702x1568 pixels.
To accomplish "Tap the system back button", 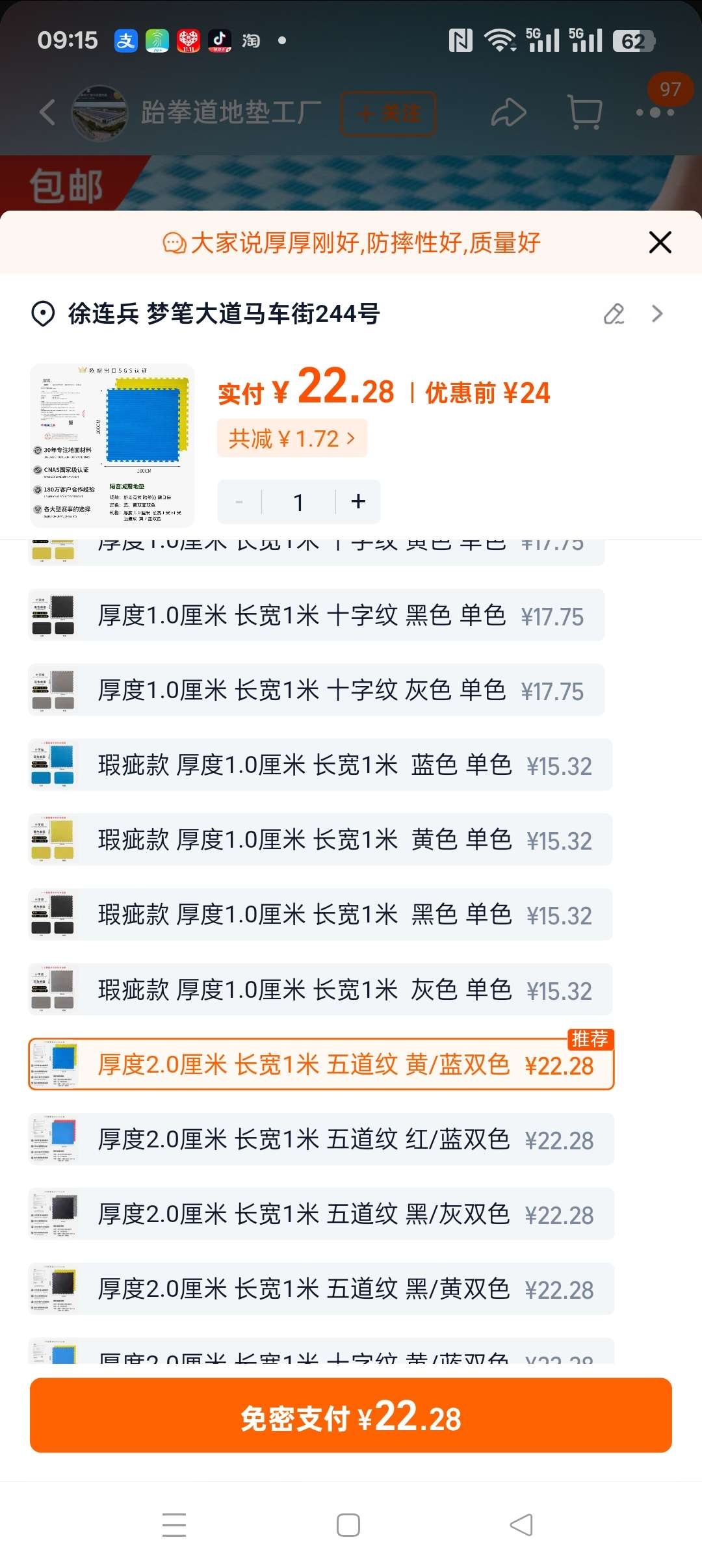I will [521, 1524].
